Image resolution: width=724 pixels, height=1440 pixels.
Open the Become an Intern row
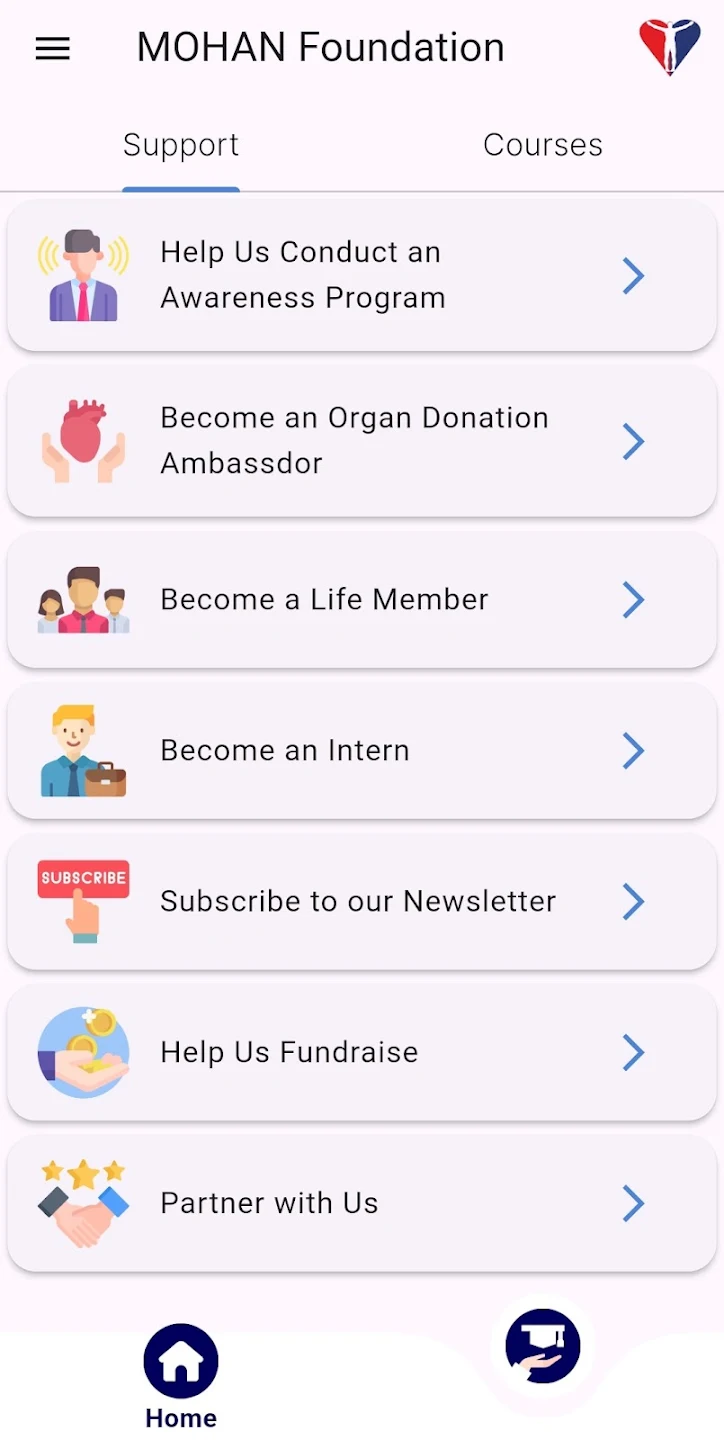362,751
